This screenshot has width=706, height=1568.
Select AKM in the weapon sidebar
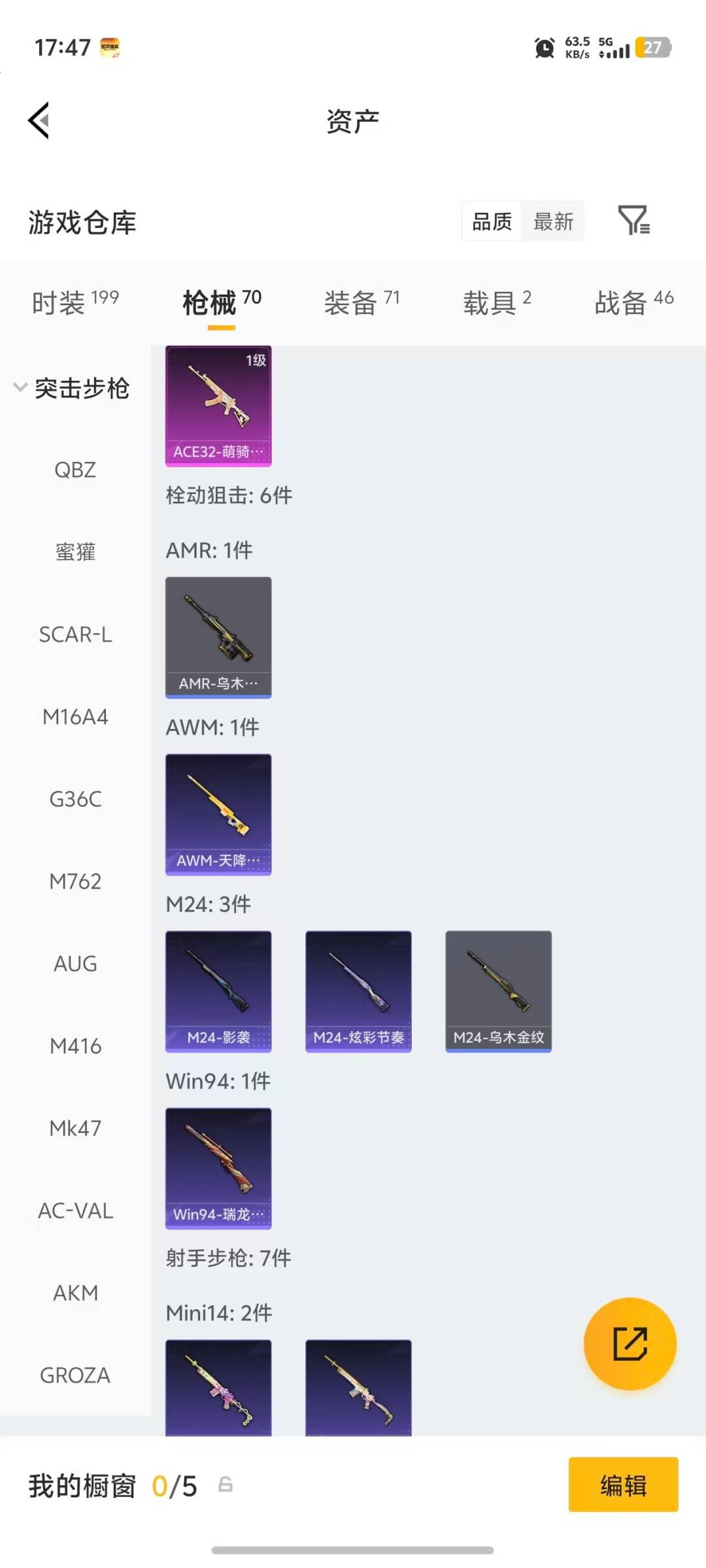pyautogui.click(x=76, y=1293)
